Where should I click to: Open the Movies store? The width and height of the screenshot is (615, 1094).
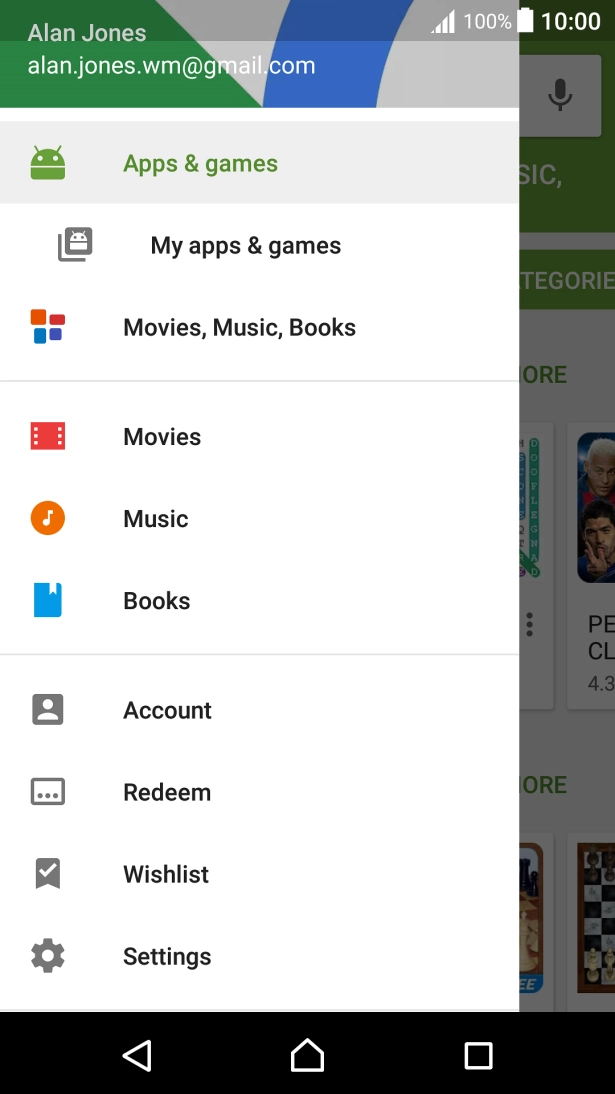[162, 437]
